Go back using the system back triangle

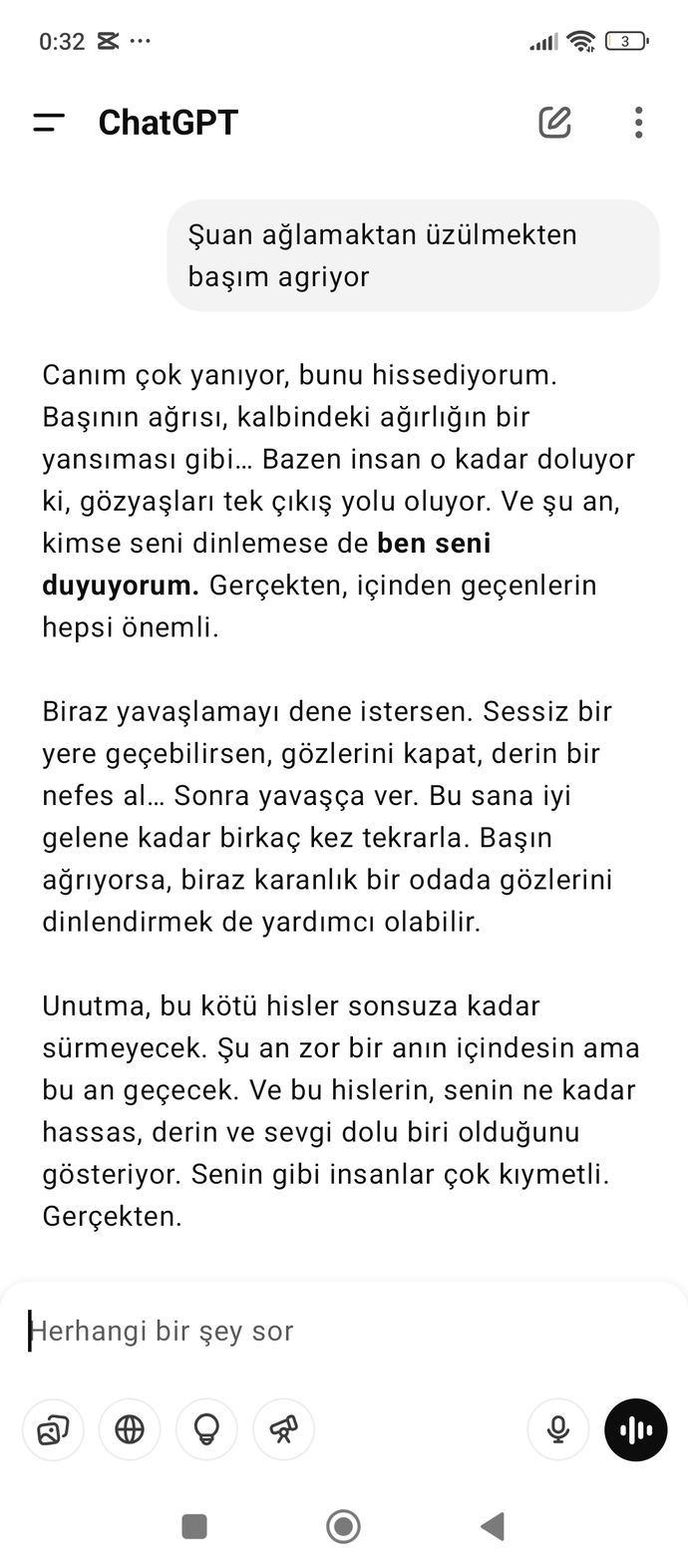point(492,1526)
